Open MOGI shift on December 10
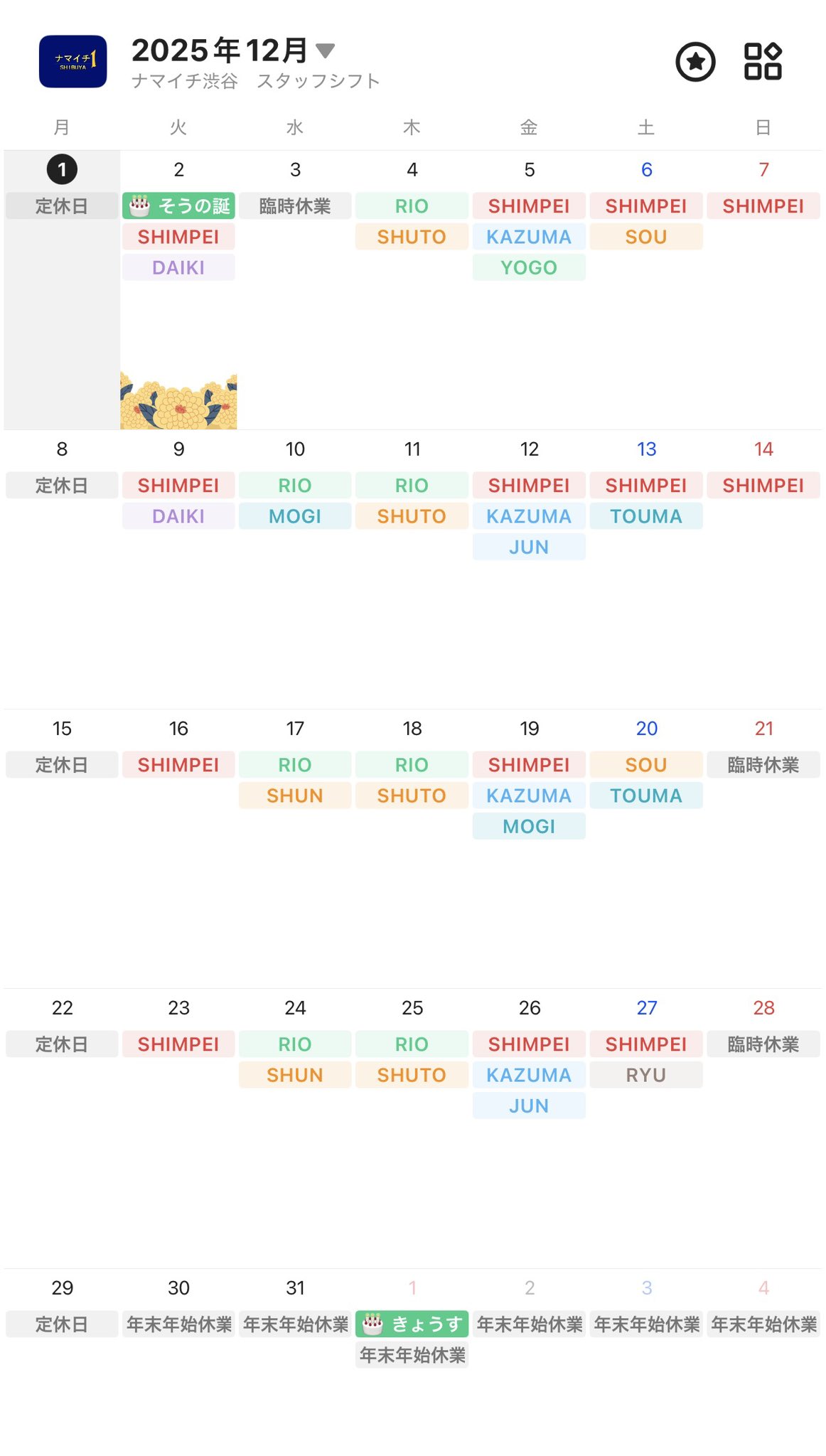 coord(295,516)
